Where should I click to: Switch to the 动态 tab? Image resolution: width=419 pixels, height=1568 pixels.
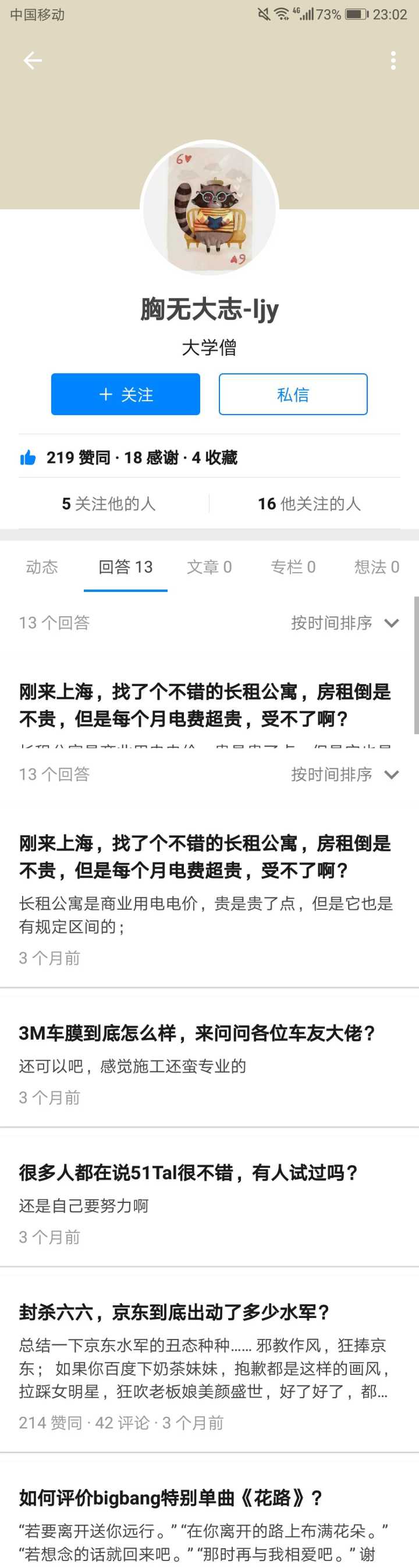coord(42,567)
